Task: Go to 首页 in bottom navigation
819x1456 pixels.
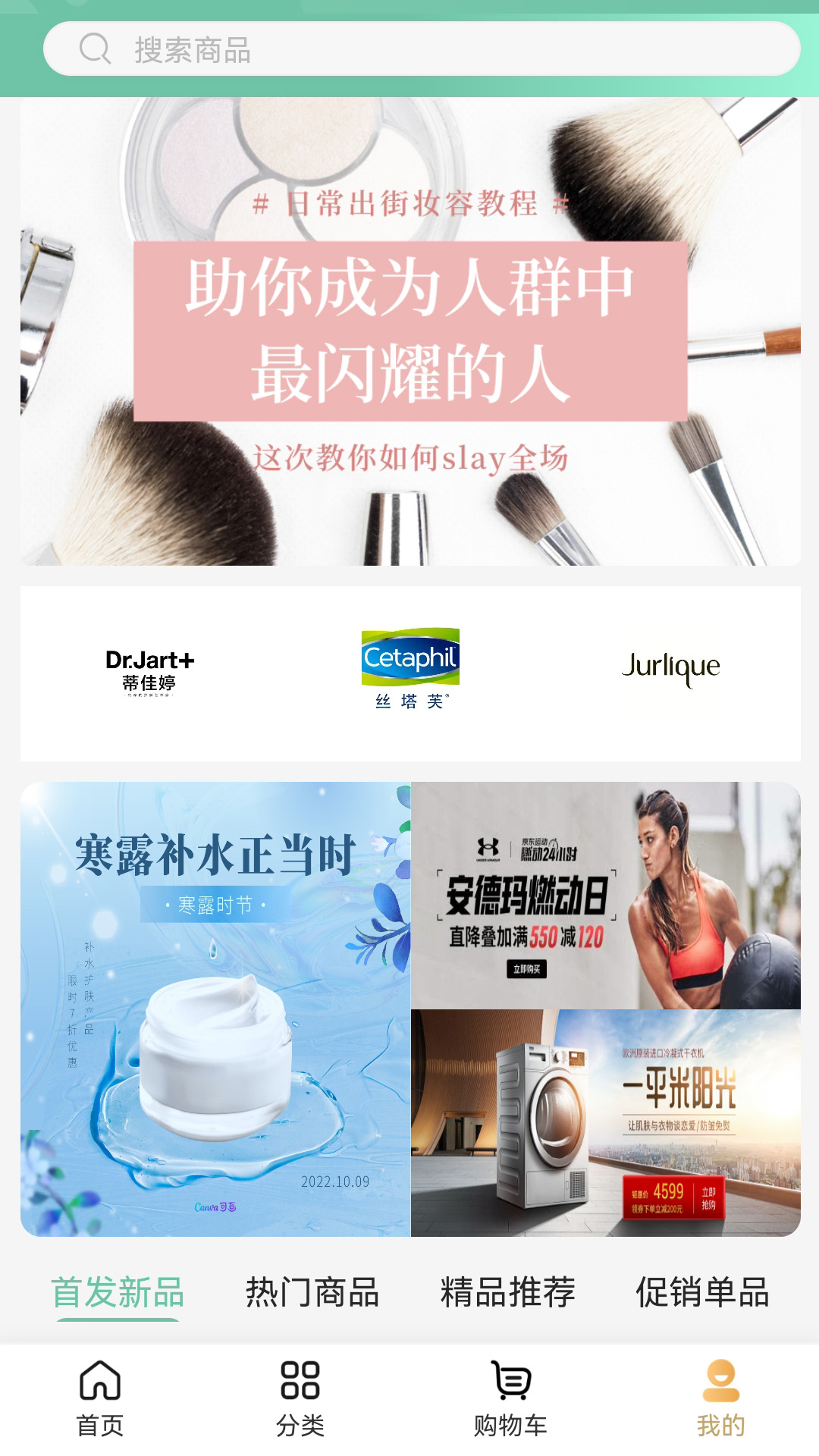Action: [100, 1398]
